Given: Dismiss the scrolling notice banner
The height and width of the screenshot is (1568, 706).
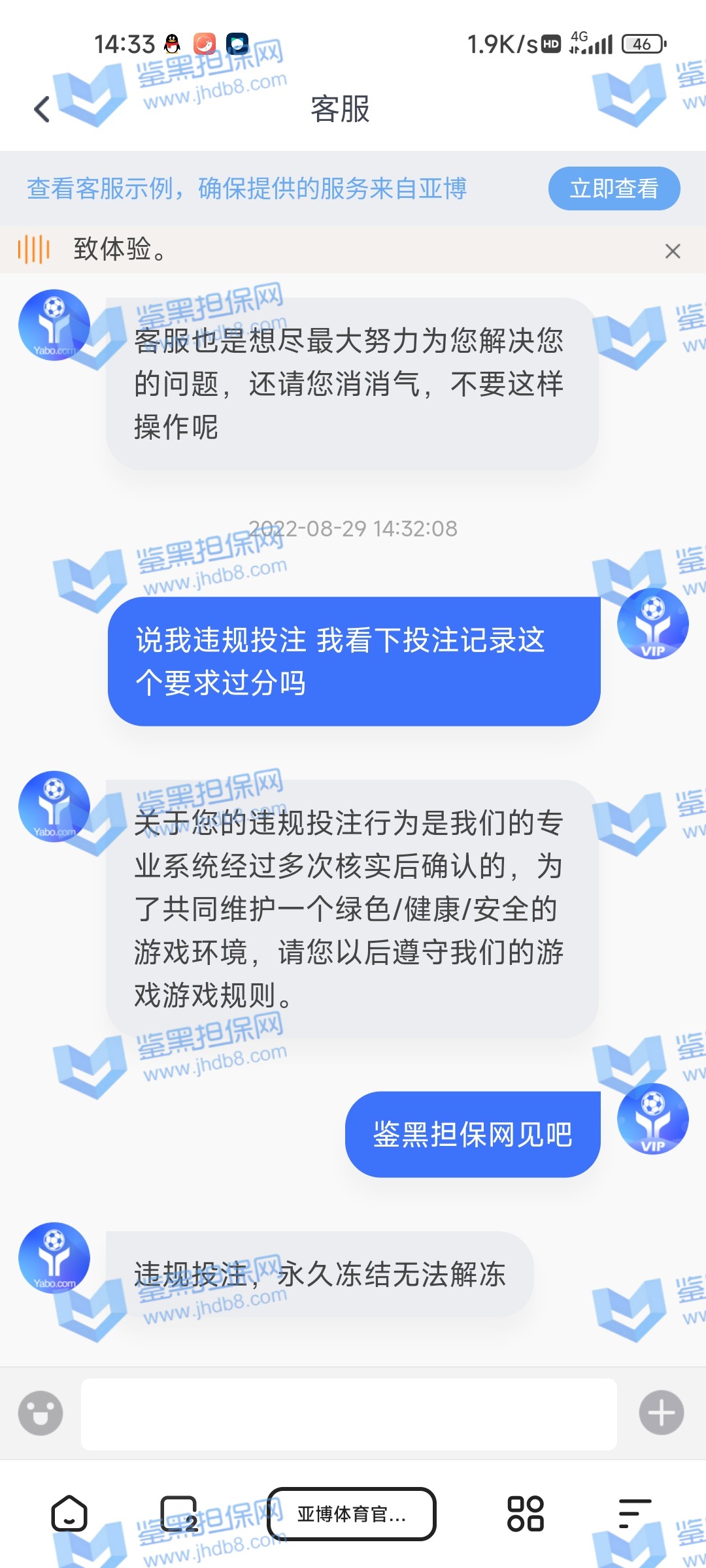Looking at the screenshot, I should coord(673,251).
